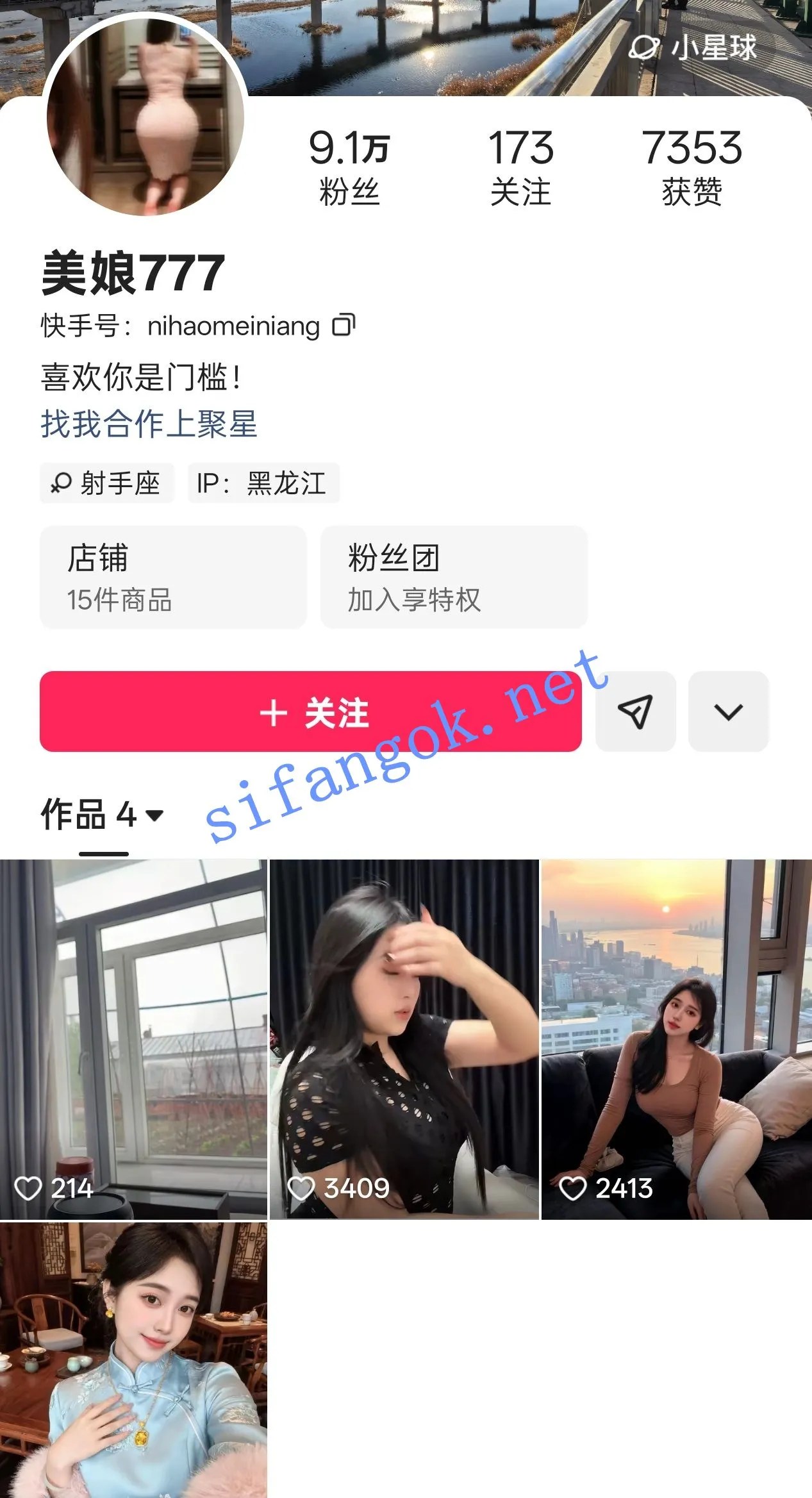Open the video with 3409 likes

(404, 1039)
